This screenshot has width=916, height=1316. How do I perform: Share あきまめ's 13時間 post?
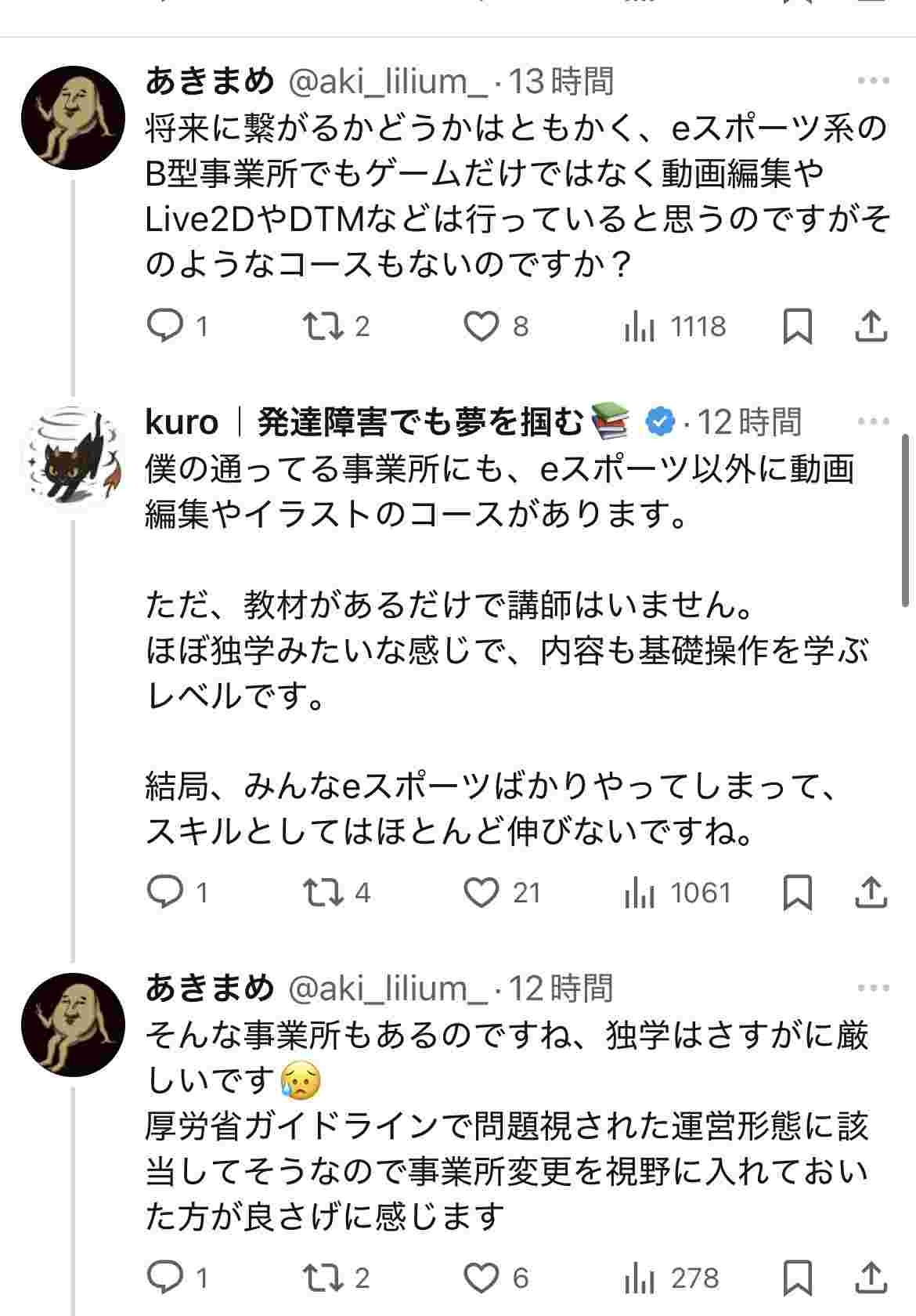[871, 327]
